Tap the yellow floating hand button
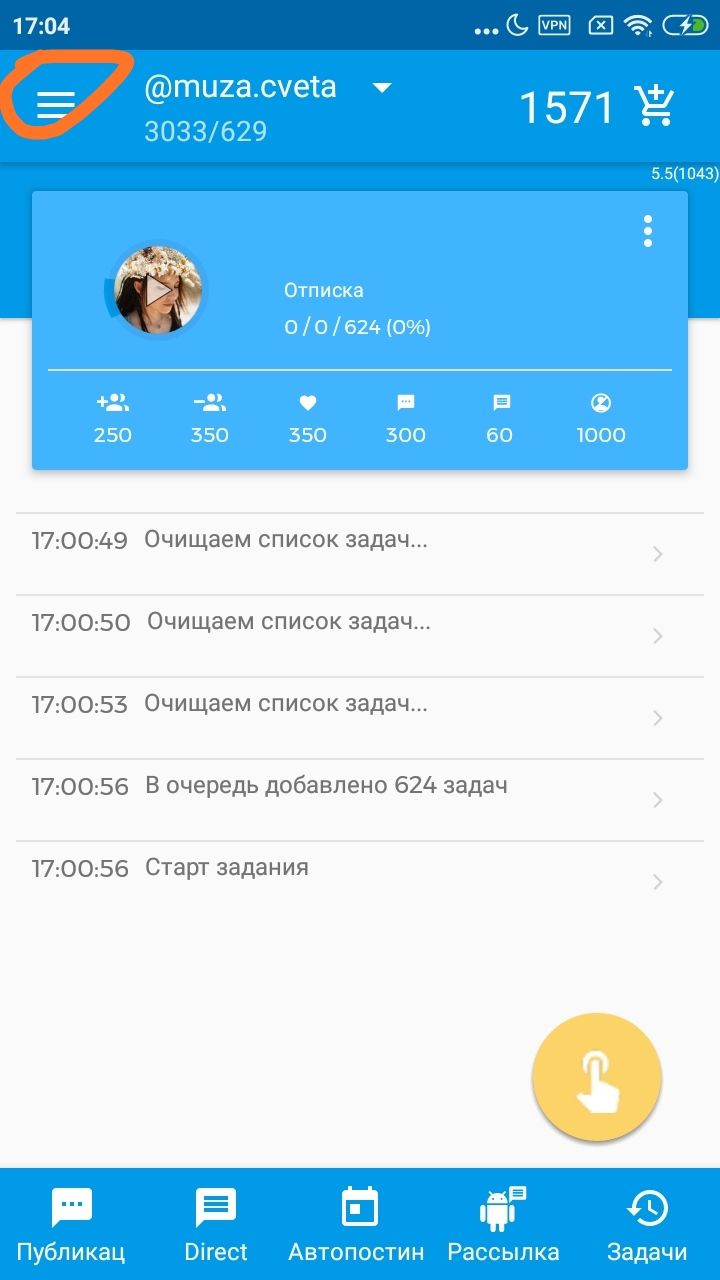 pyautogui.click(x=597, y=1078)
